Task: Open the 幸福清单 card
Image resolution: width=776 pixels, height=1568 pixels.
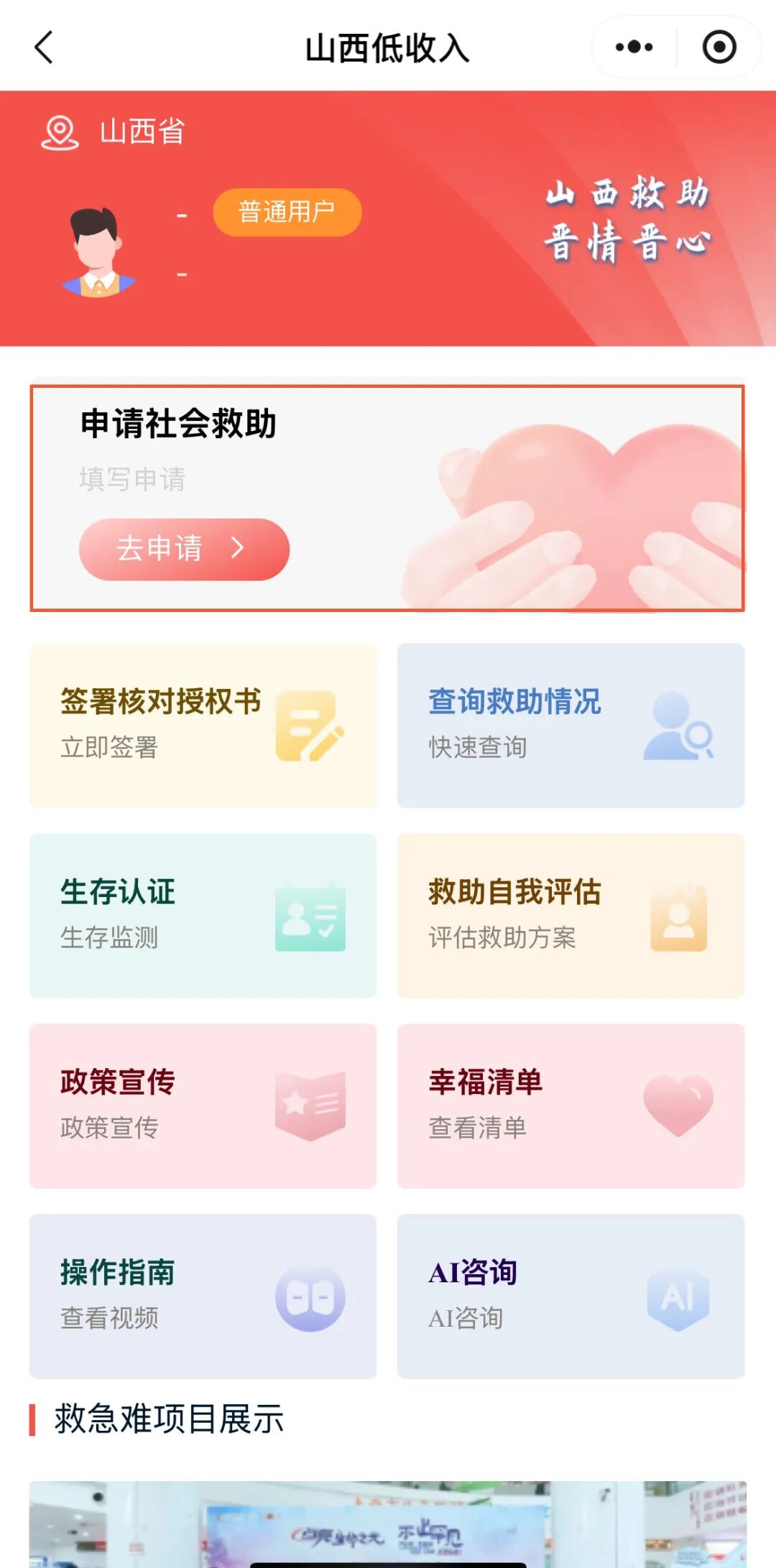Action: click(571, 1105)
